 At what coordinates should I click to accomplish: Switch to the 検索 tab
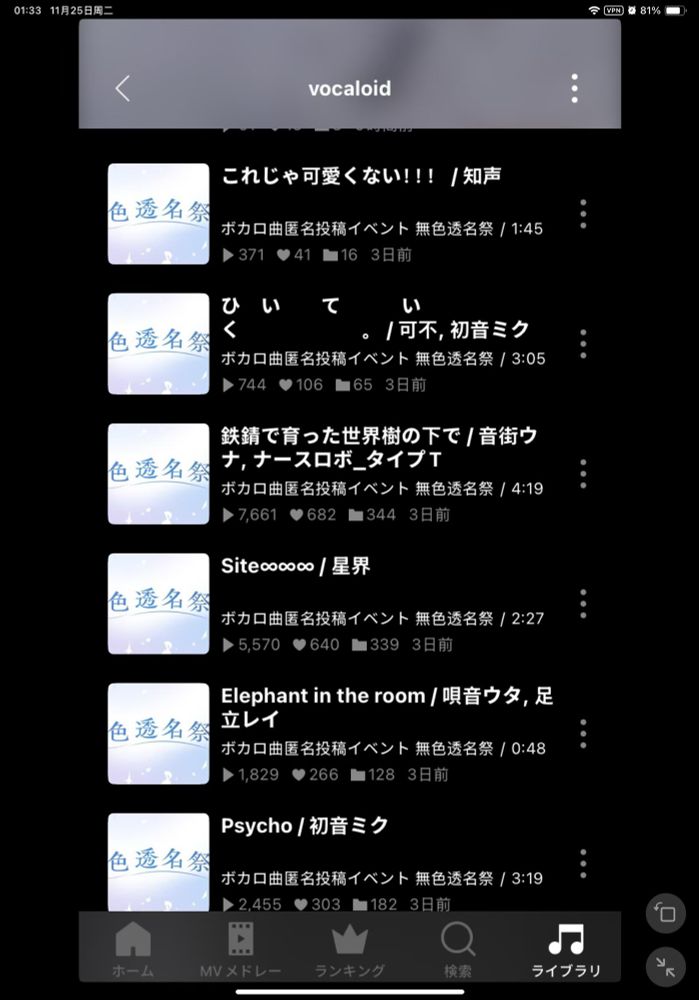(x=458, y=950)
